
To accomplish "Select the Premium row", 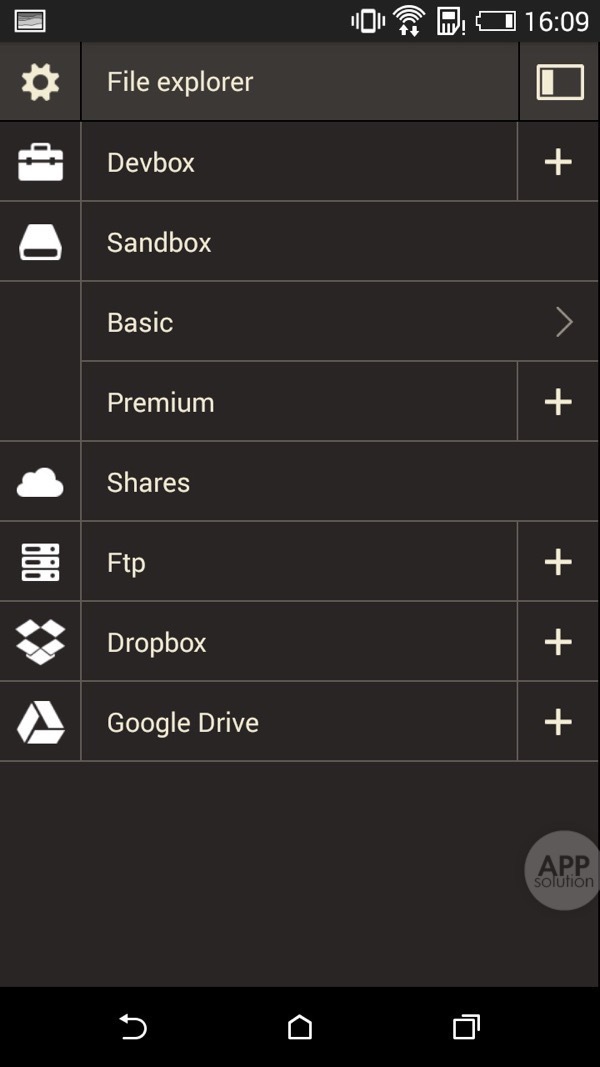I will (298, 402).
